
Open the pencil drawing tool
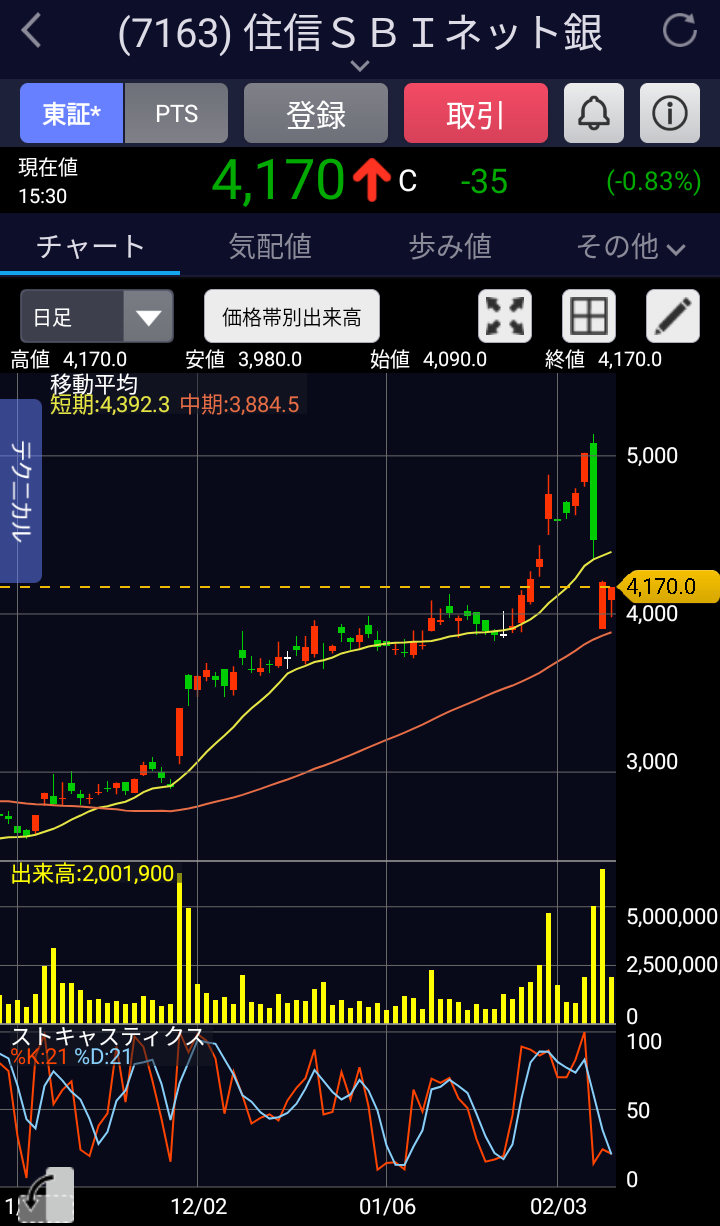tap(673, 317)
